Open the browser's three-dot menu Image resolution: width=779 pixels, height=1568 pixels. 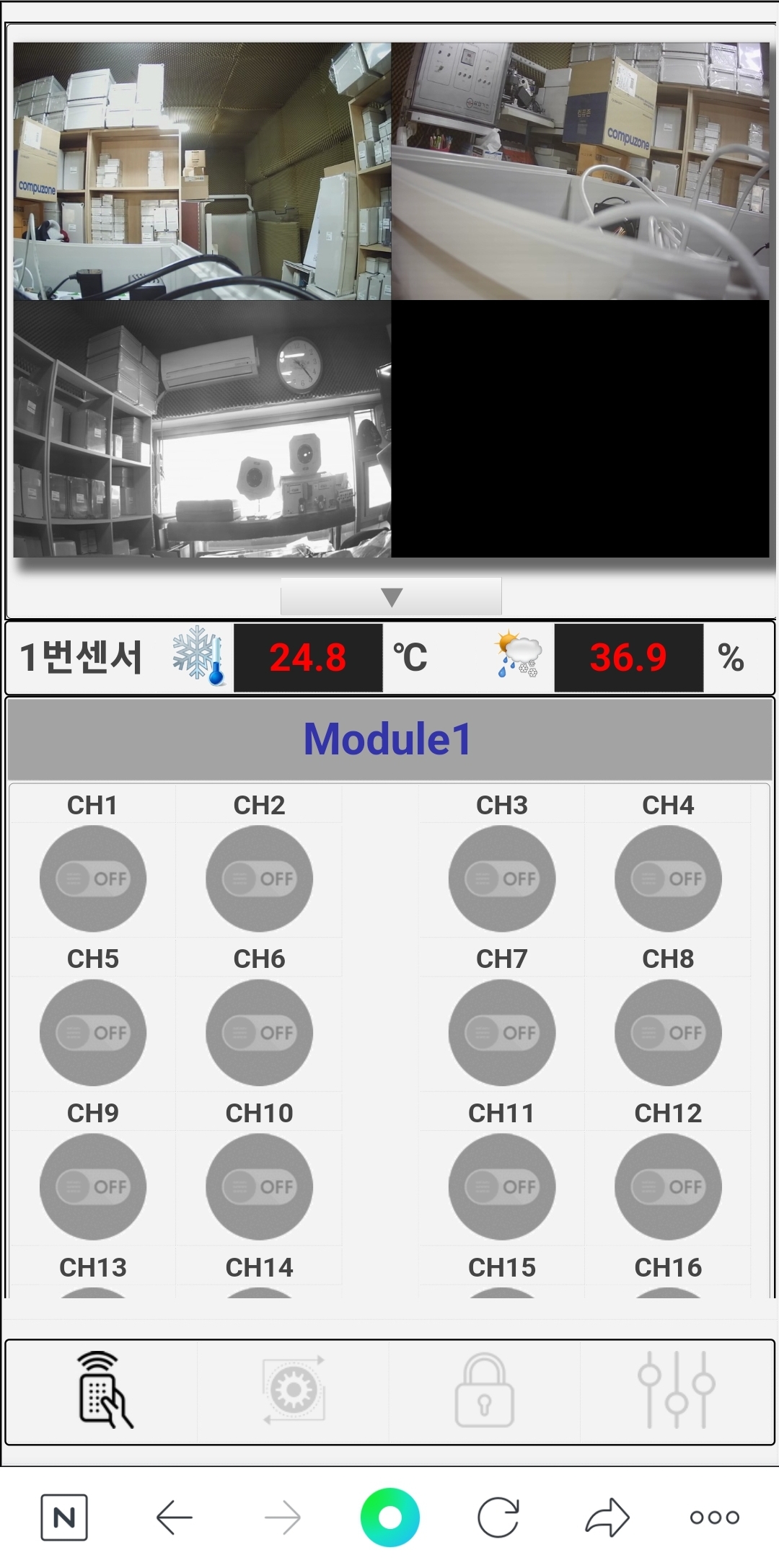714,1518
